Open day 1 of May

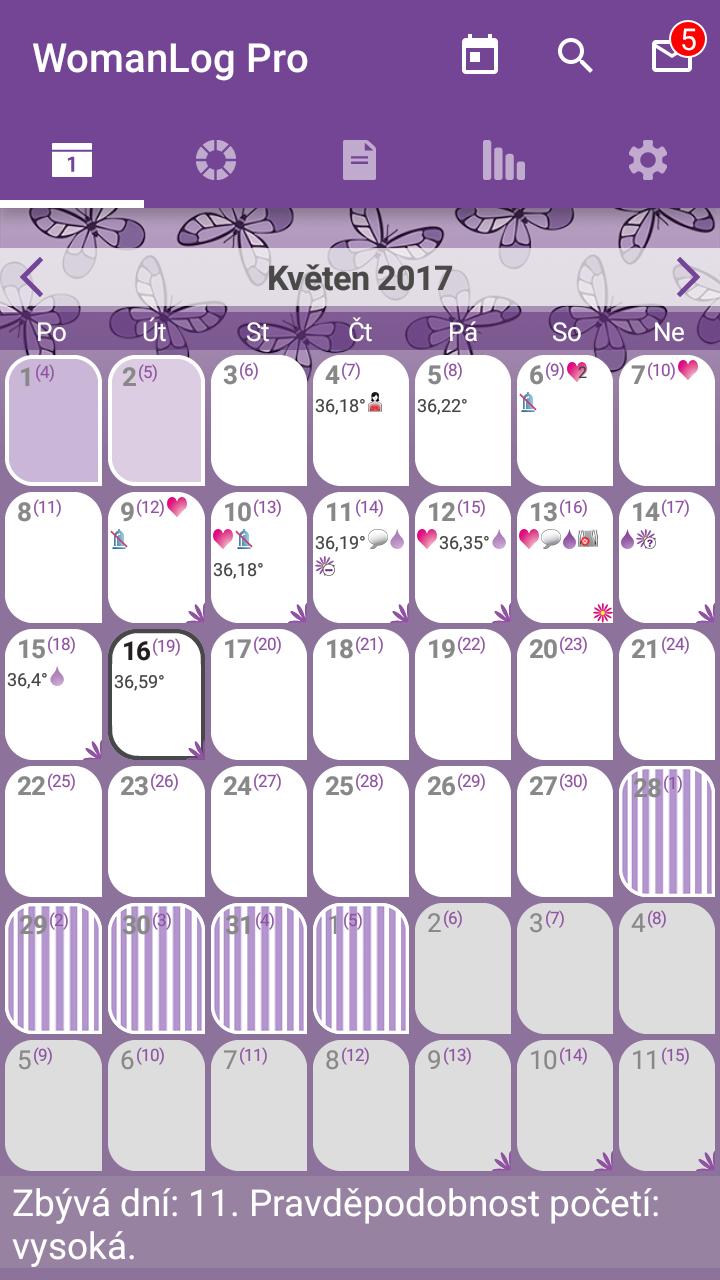pos(54,420)
